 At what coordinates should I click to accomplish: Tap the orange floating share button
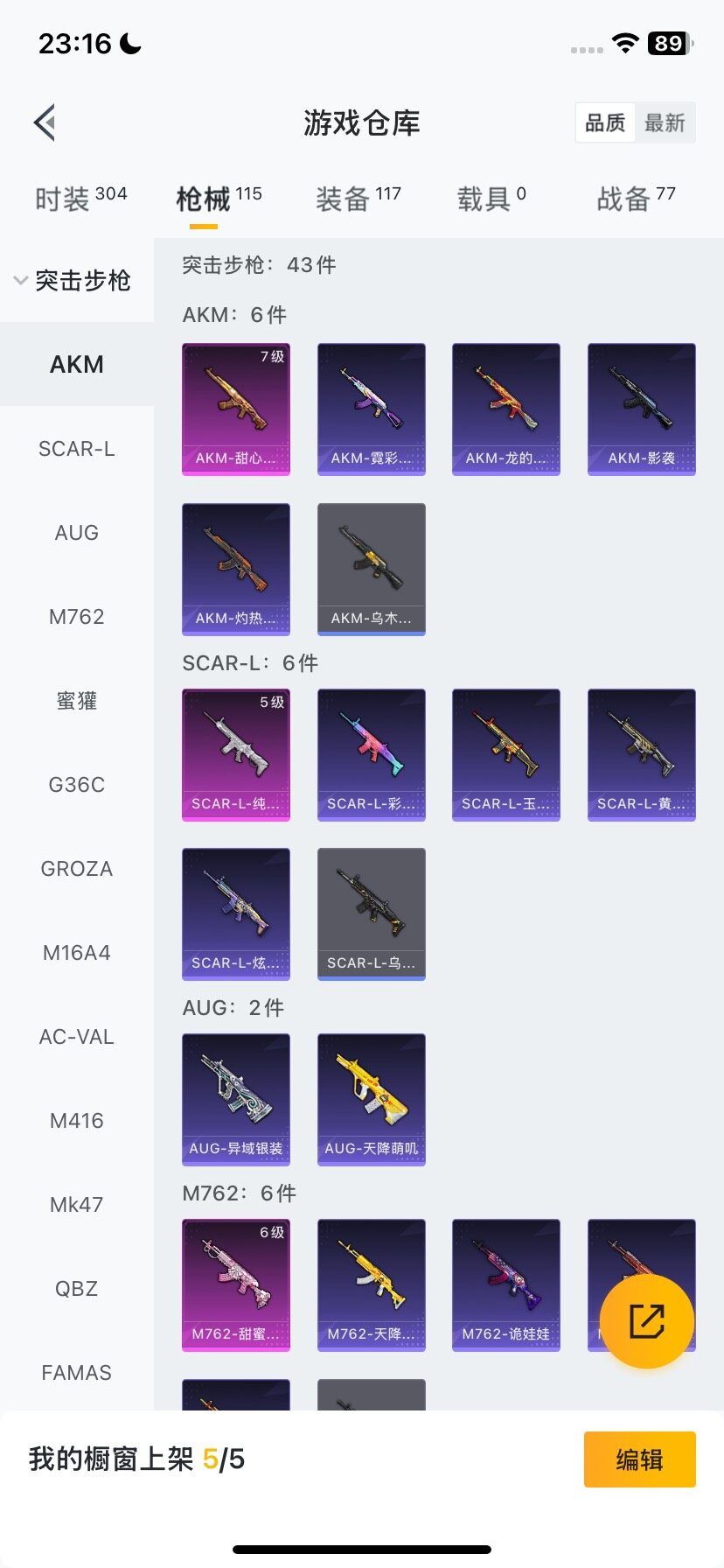coord(647,1321)
